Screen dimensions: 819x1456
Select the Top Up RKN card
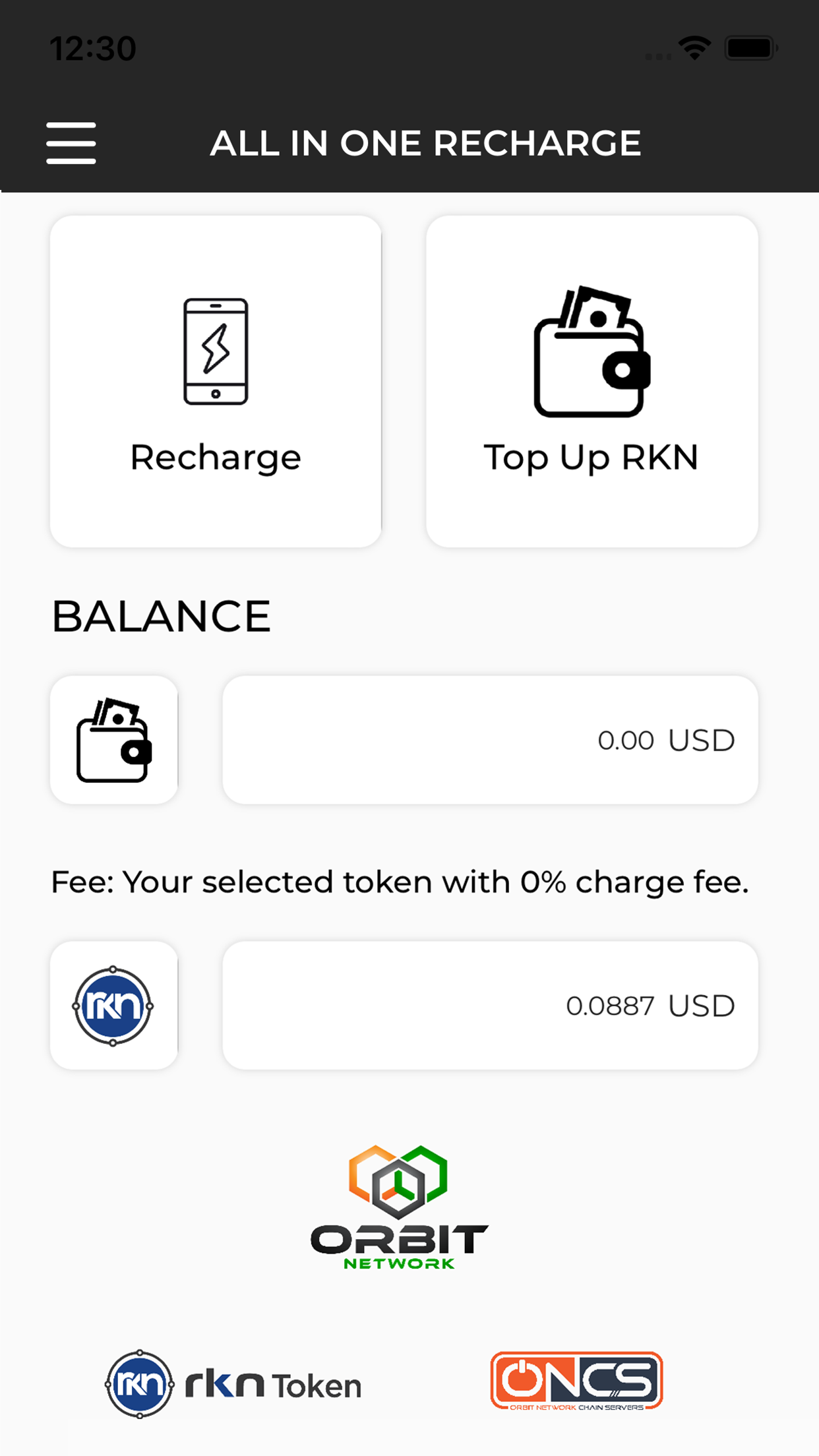pos(591,381)
